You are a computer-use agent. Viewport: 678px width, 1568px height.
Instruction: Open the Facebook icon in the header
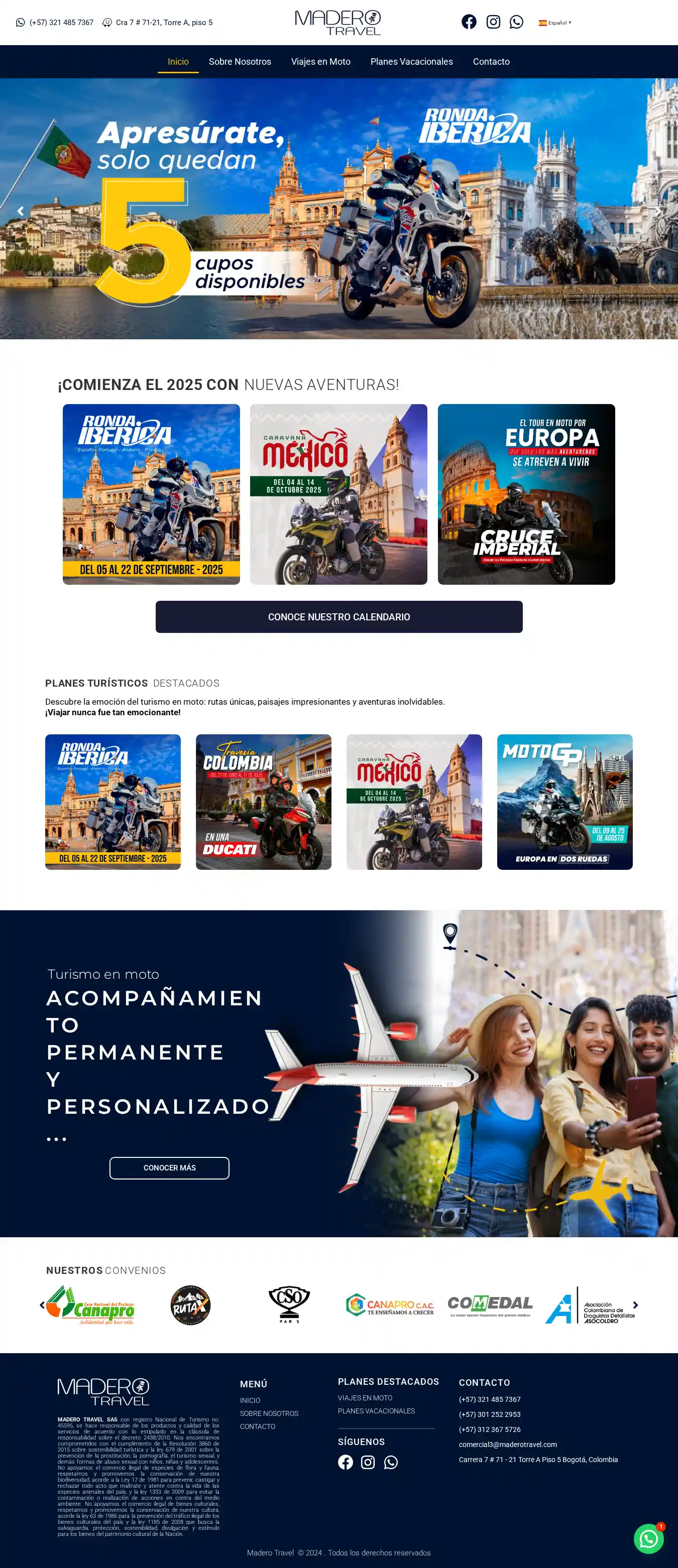click(x=469, y=22)
